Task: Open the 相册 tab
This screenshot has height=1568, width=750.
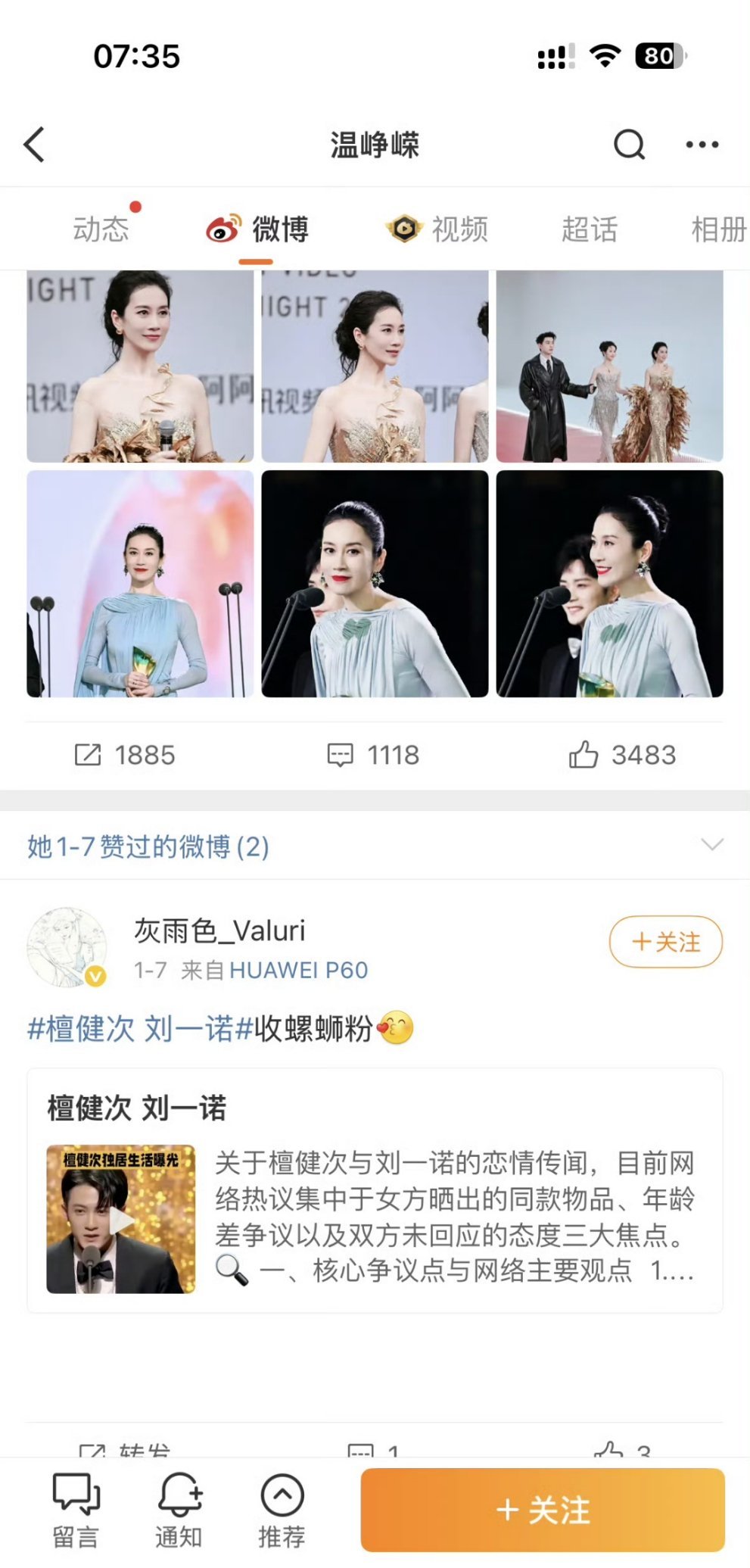Action: click(x=717, y=229)
